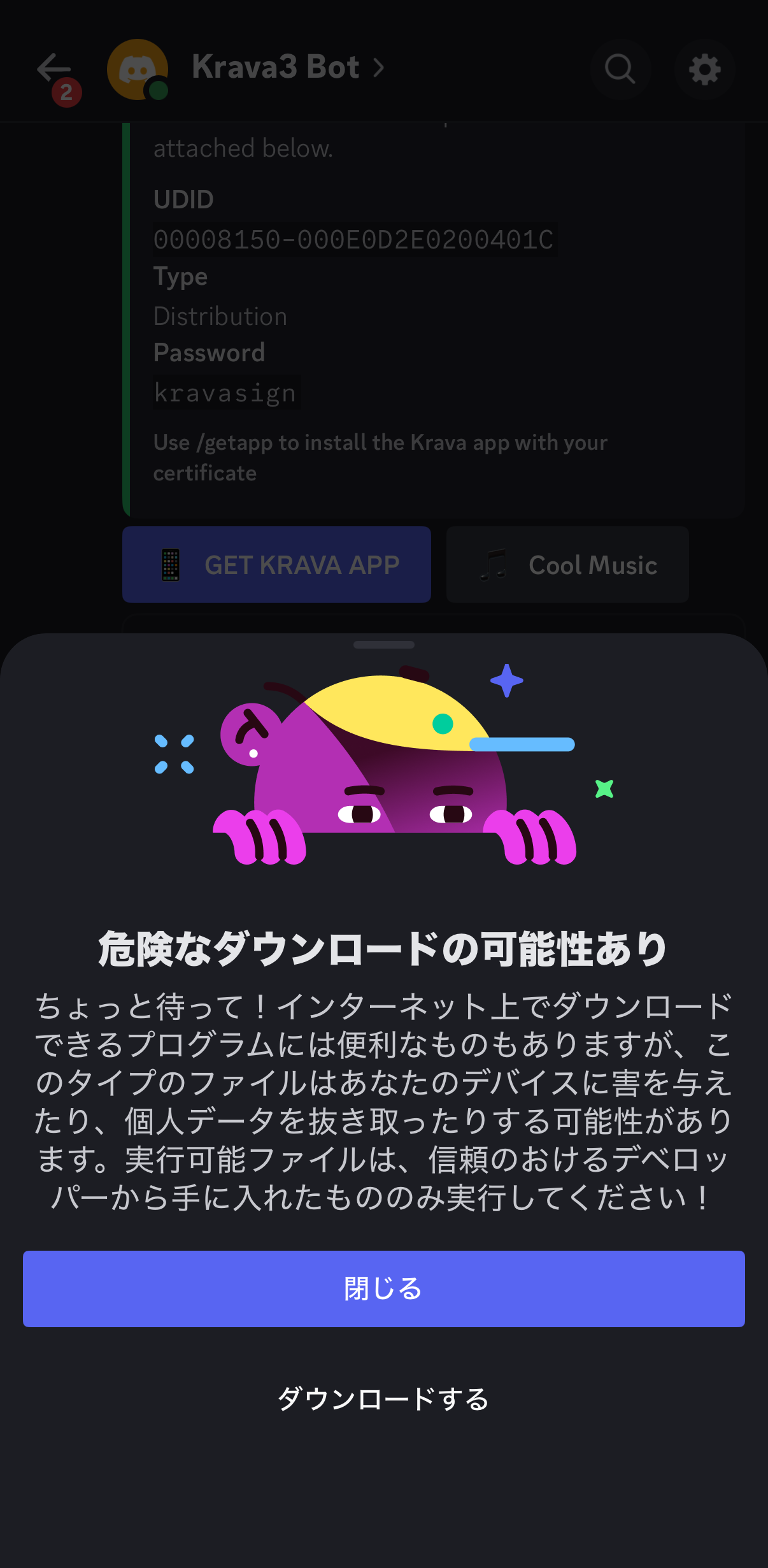Tap the 閉じる button to close warning

[383, 1288]
